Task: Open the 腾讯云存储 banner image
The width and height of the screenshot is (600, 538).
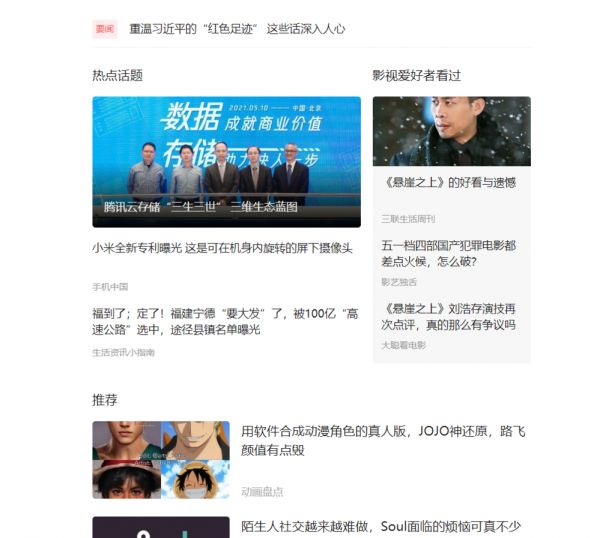Action: [226, 161]
